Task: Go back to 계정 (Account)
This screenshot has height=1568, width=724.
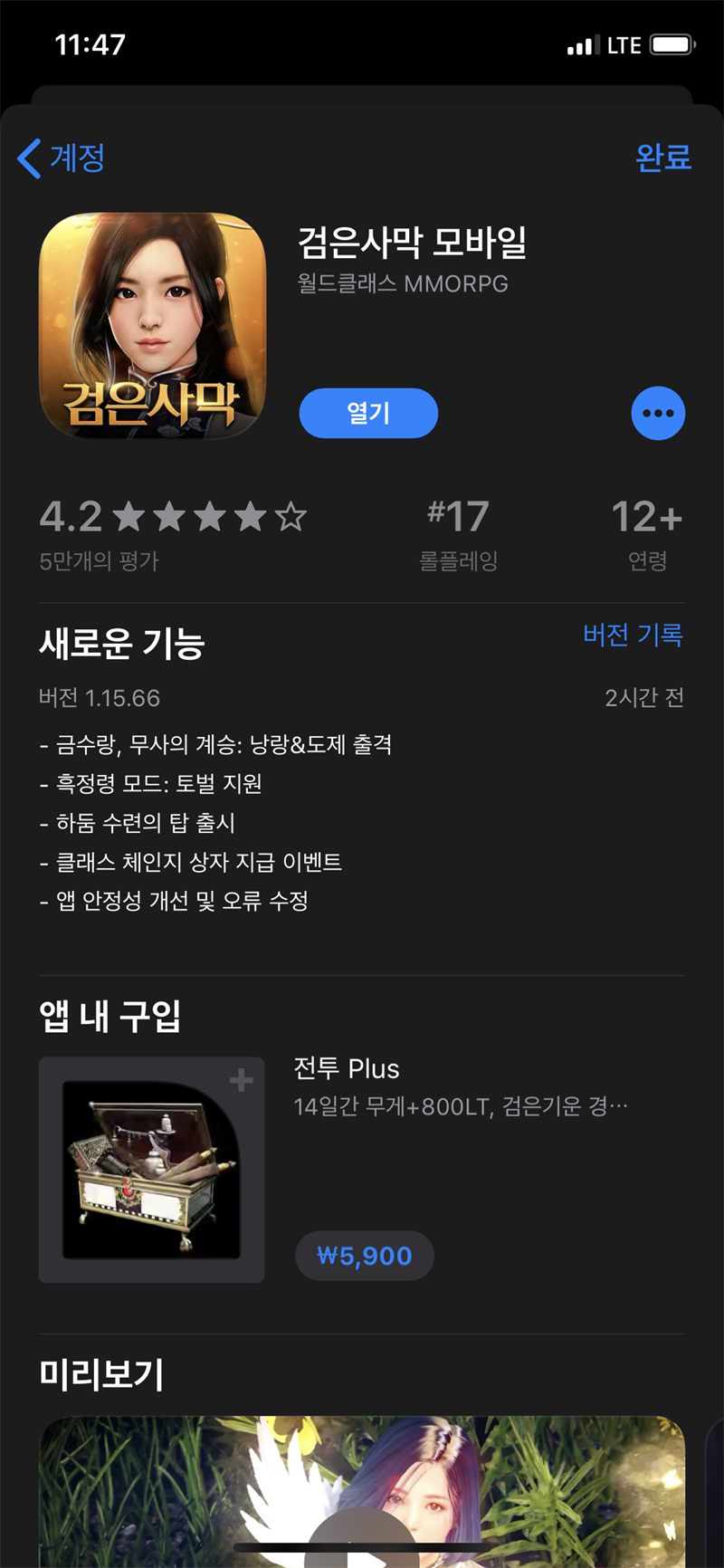Action: (62, 158)
